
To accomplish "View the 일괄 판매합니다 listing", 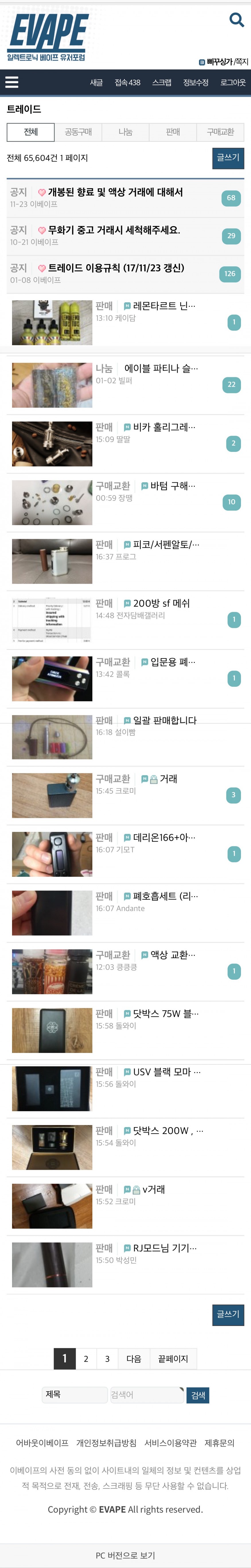I will point(165,720).
